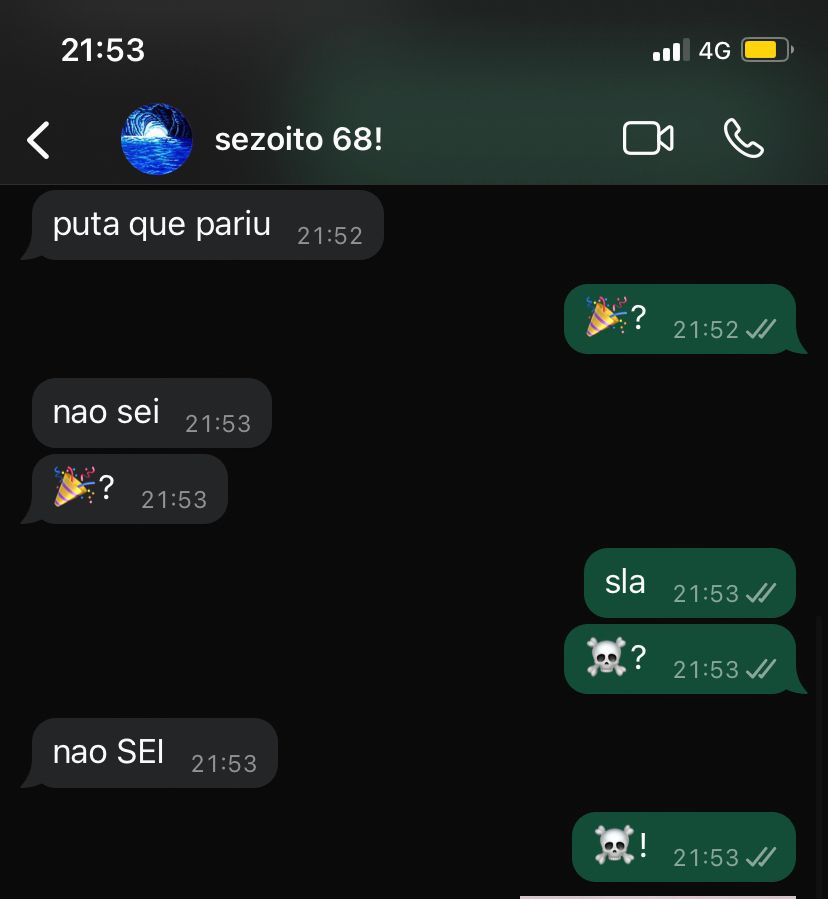Start a video call with sezoito 68!
Screen dimensions: 828x899
[x=647, y=139]
